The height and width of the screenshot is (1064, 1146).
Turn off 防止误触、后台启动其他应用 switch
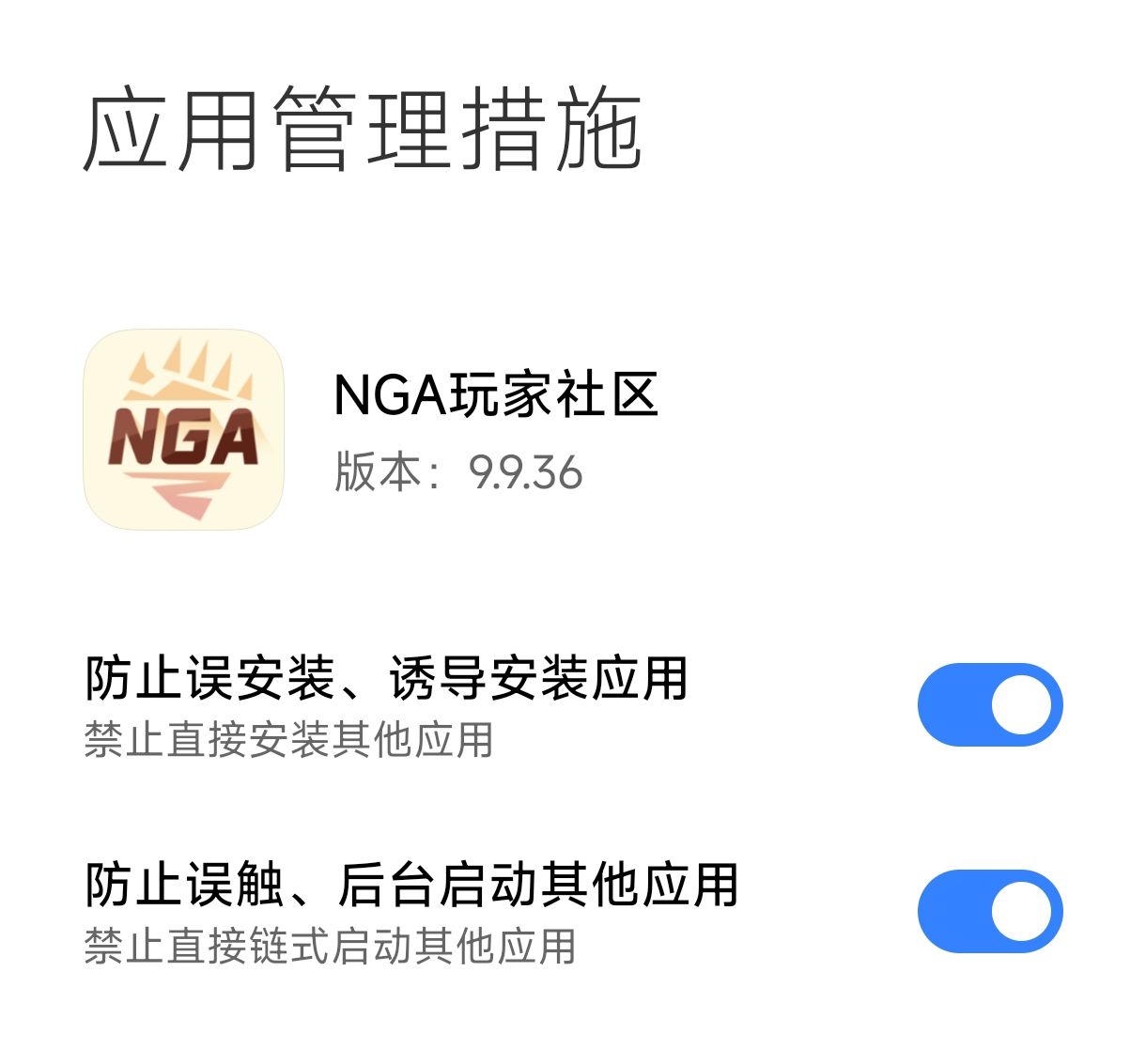click(x=989, y=912)
